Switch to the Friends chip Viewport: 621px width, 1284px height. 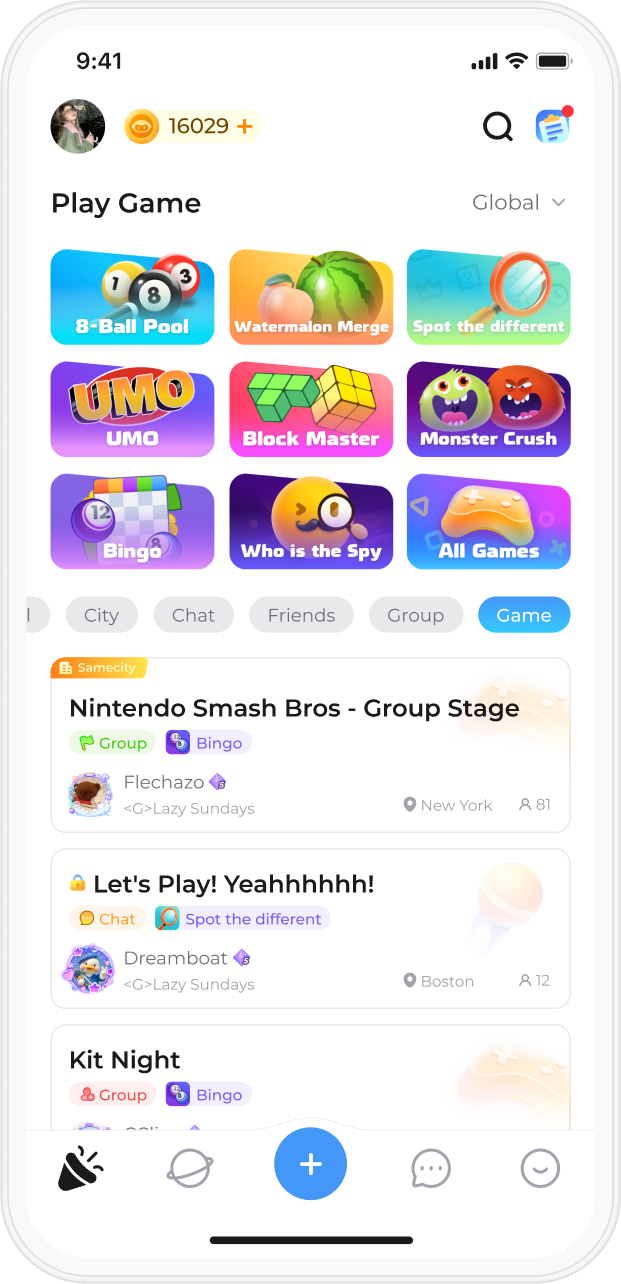tap(301, 615)
